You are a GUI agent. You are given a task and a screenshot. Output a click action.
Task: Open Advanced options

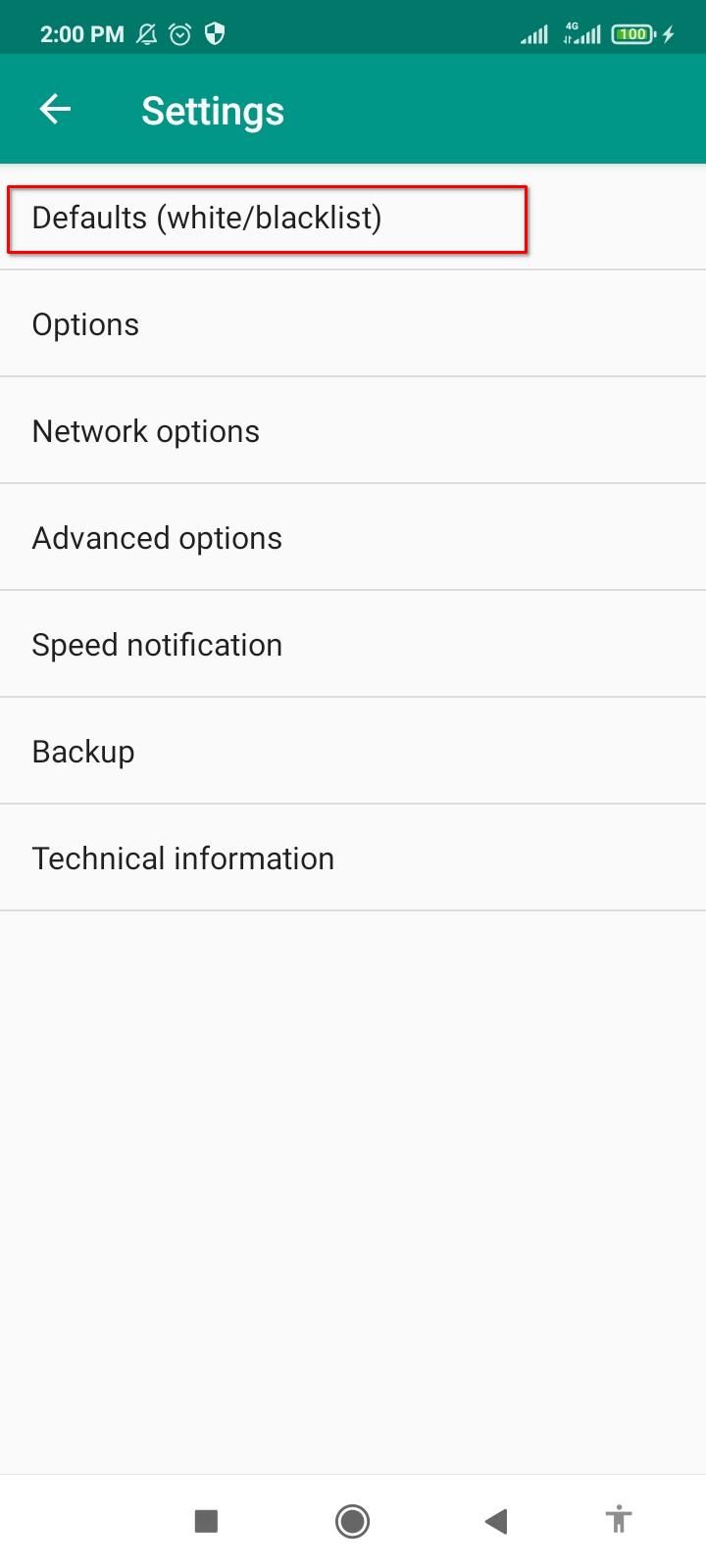[x=353, y=537]
